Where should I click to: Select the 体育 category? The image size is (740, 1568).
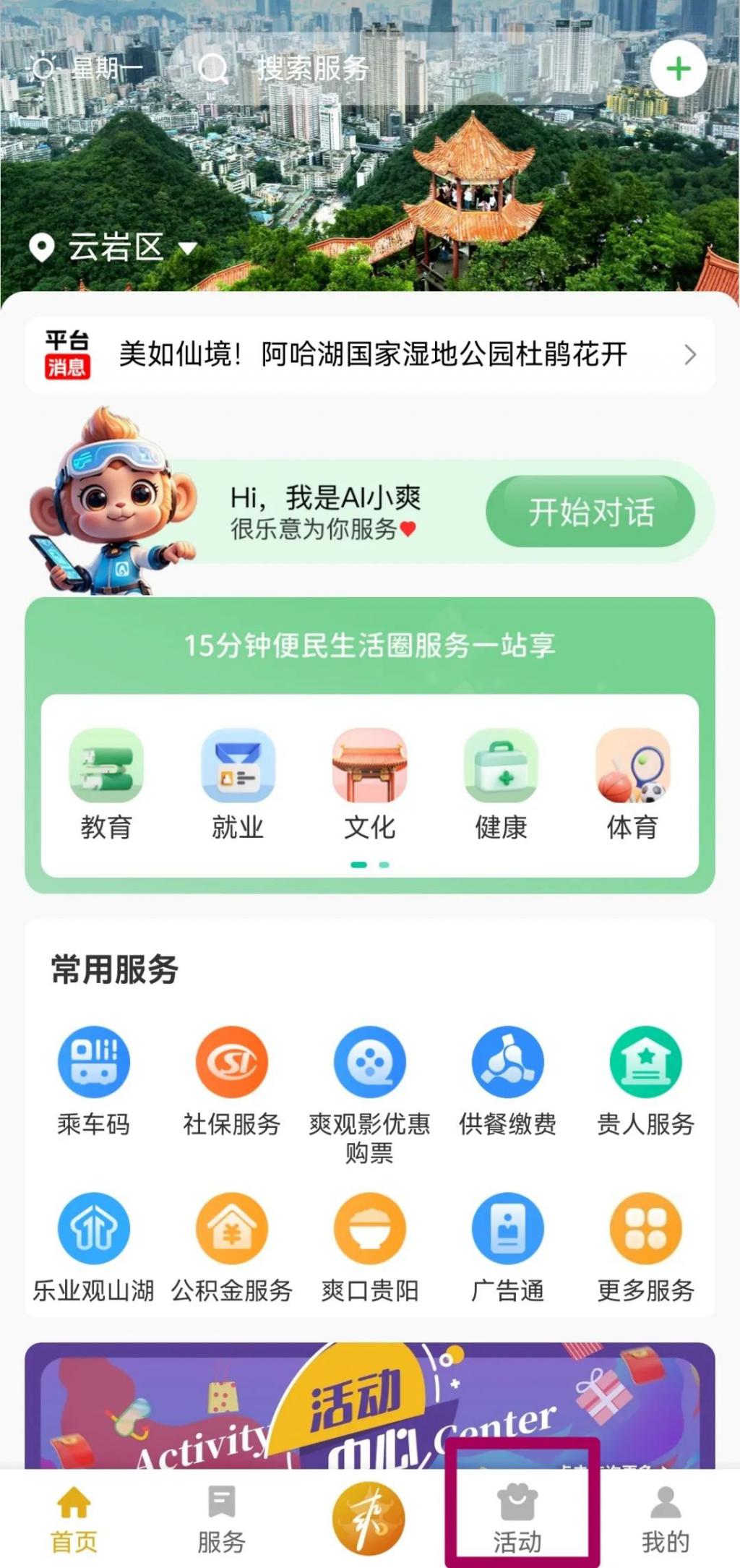point(632,784)
